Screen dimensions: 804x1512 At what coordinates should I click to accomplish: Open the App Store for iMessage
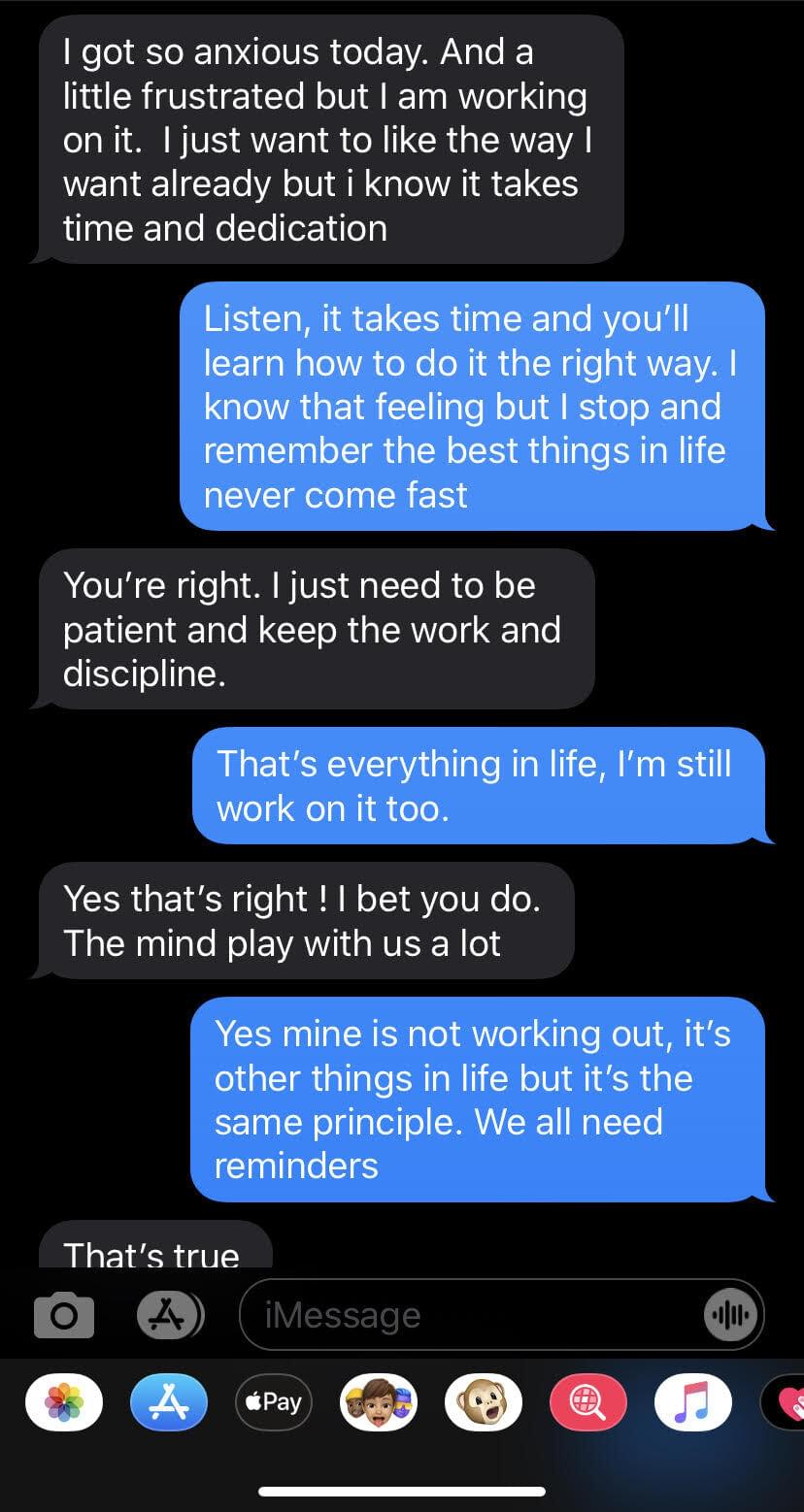(x=168, y=1402)
